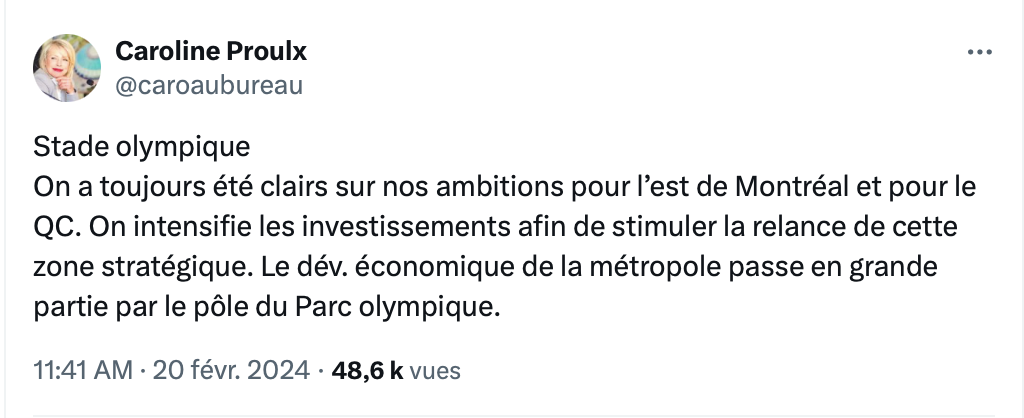
Task: Open Caroline Proulx's profile picture
Action: [68, 68]
